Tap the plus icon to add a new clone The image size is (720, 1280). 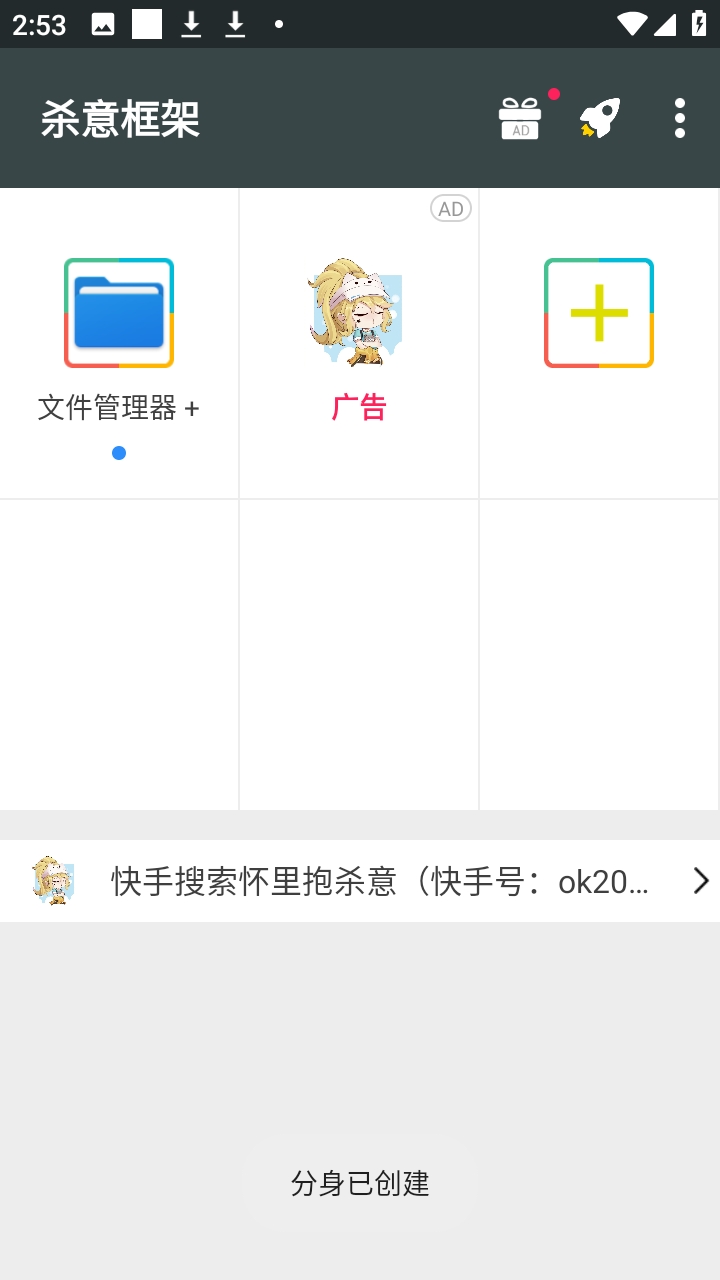(598, 313)
